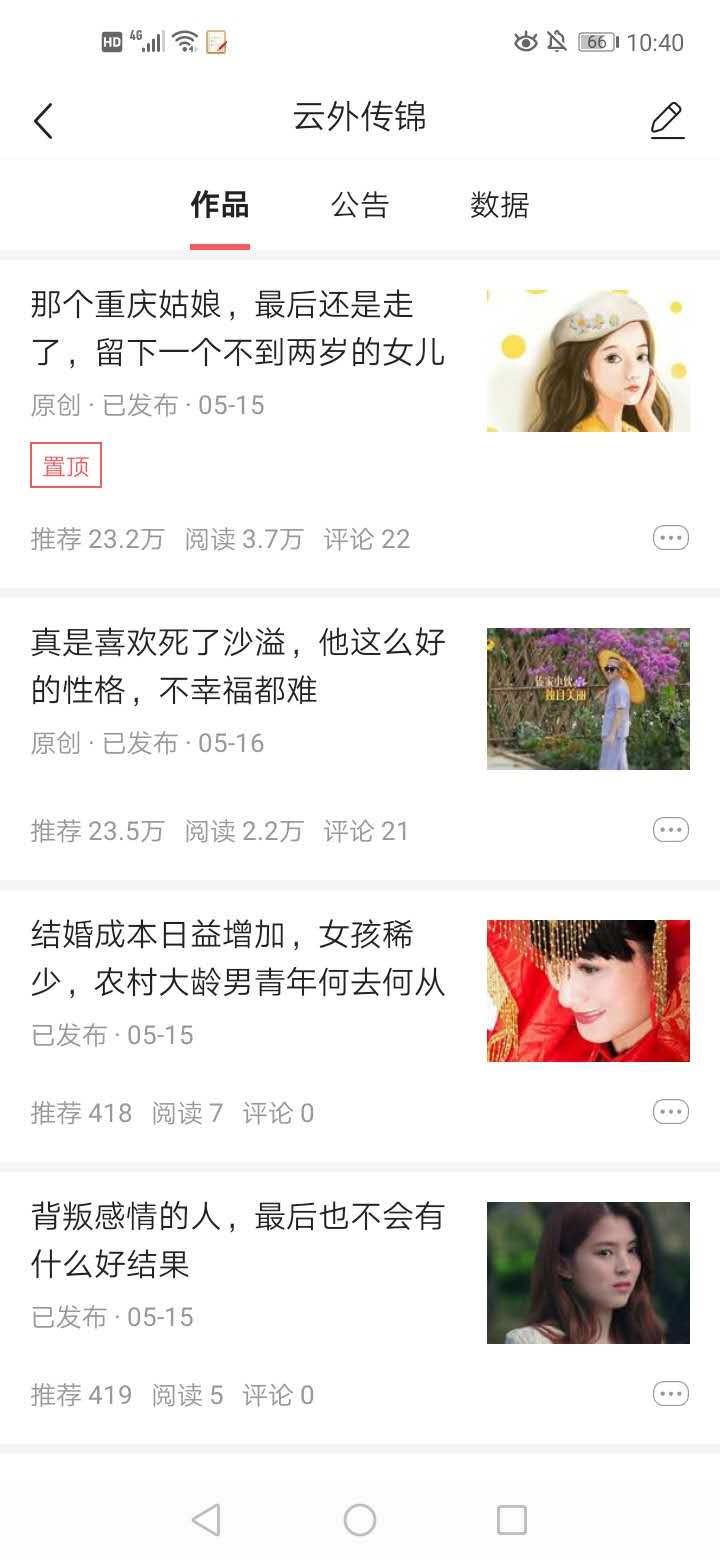Tap the circular home navigation button
The height and width of the screenshot is (1560, 720).
[359, 1519]
